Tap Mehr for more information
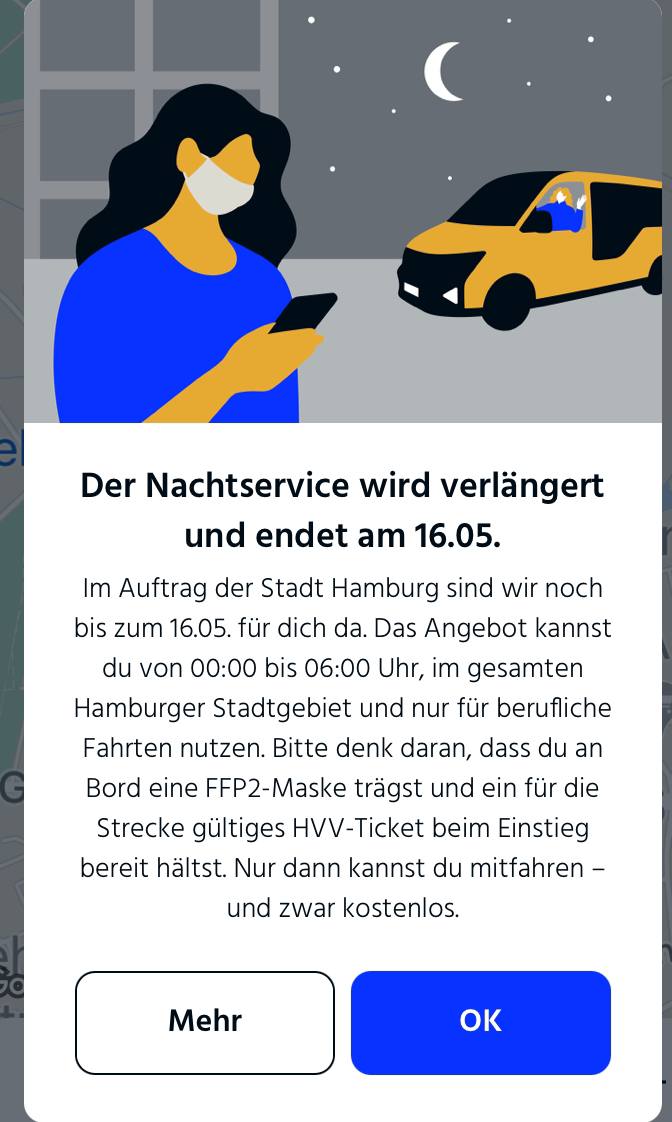This screenshot has width=672, height=1122. click(205, 1022)
